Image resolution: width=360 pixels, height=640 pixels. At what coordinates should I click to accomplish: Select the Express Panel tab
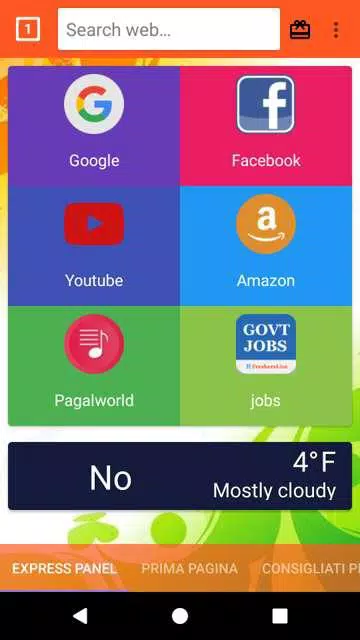click(64, 568)
